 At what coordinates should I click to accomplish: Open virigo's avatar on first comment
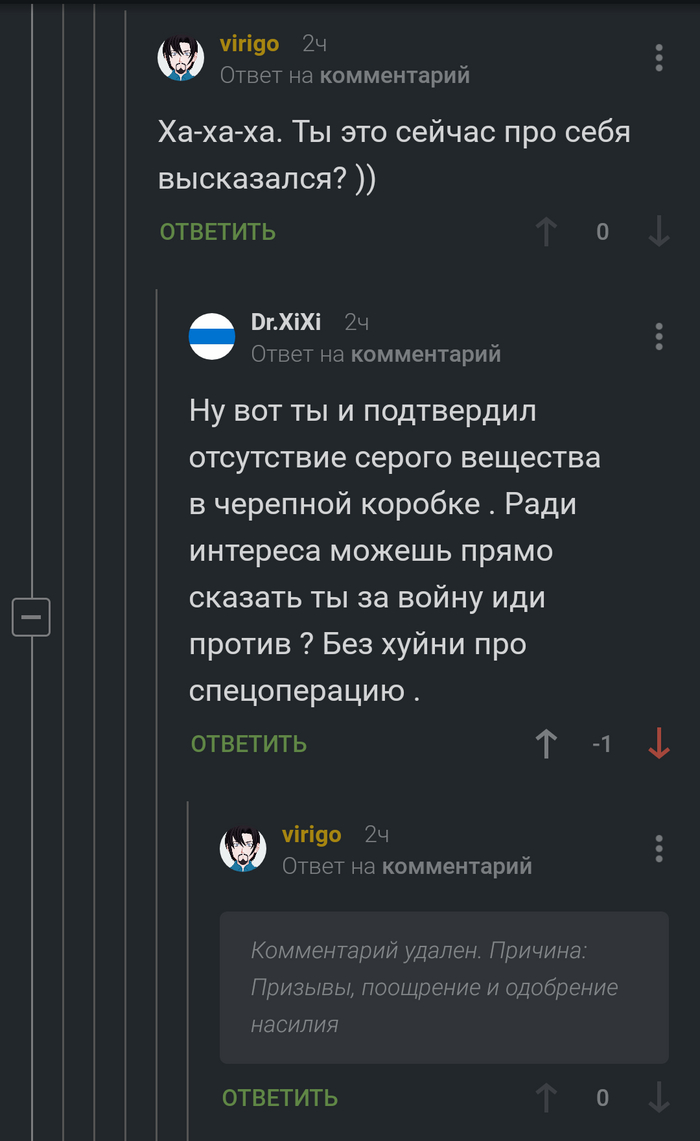click(181, 59)
